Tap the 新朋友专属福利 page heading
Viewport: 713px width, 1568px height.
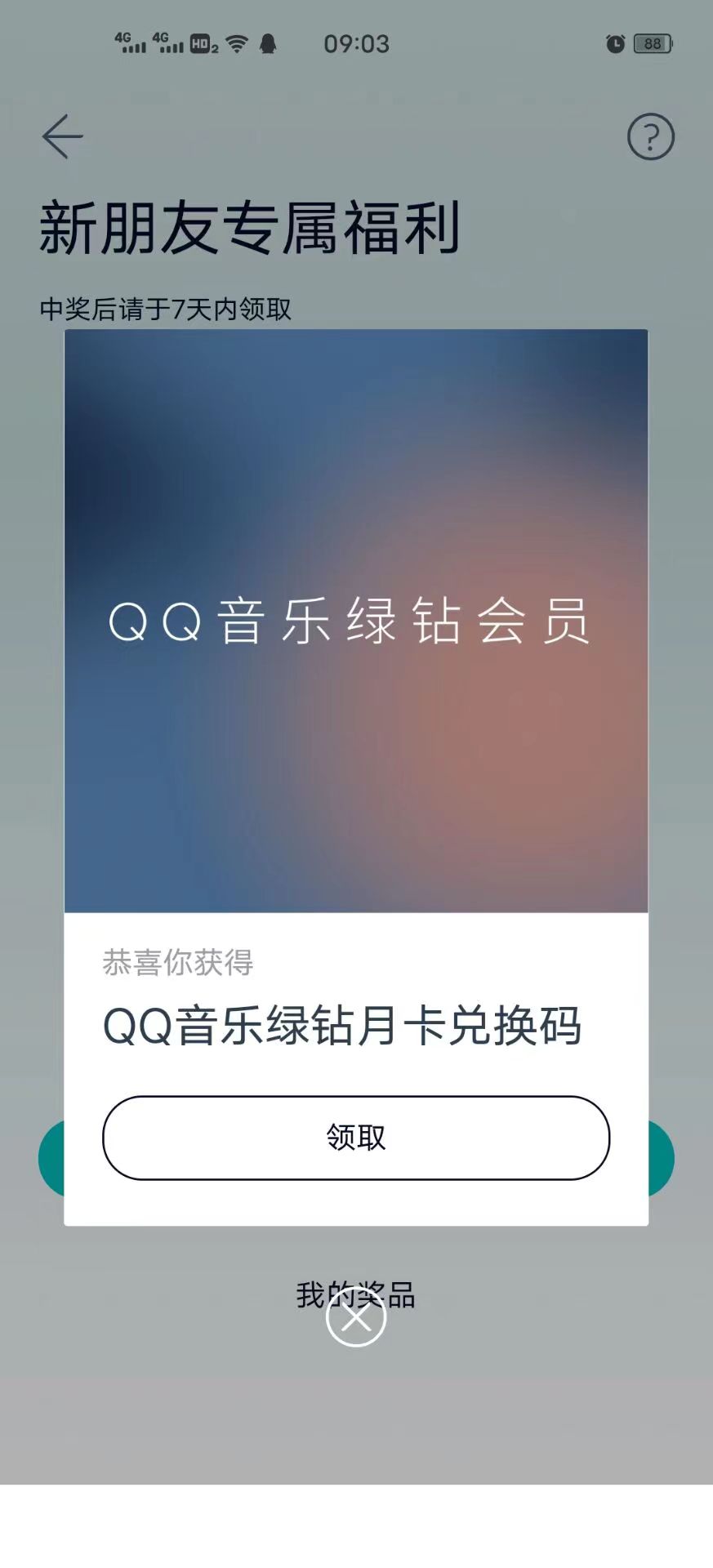248,227
